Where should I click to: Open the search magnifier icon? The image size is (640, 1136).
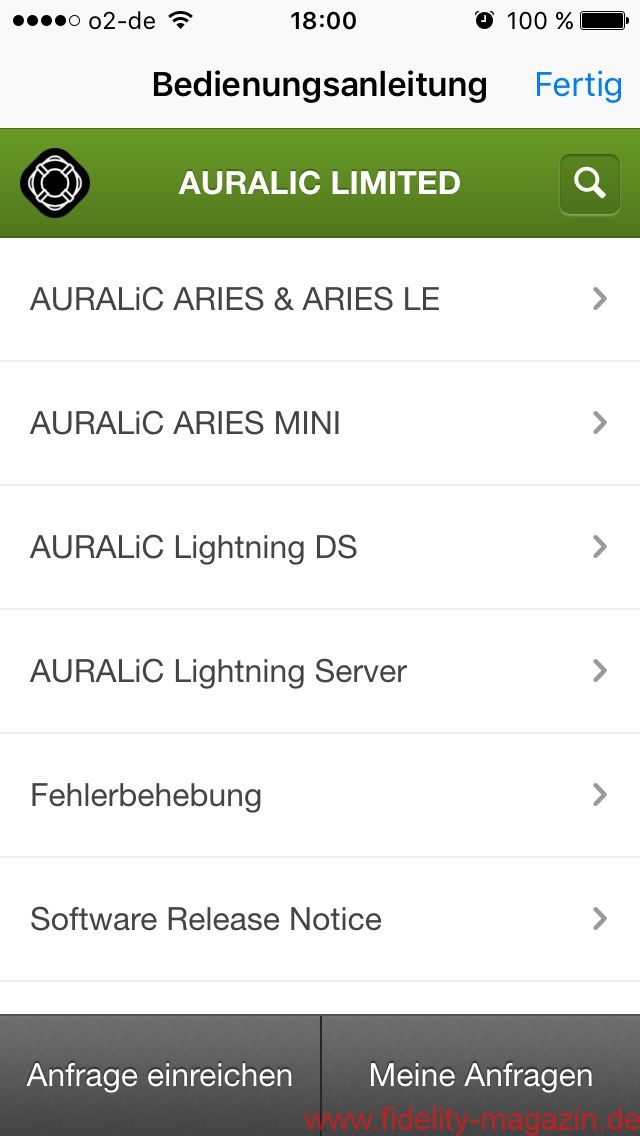click(x=589, y=184)
